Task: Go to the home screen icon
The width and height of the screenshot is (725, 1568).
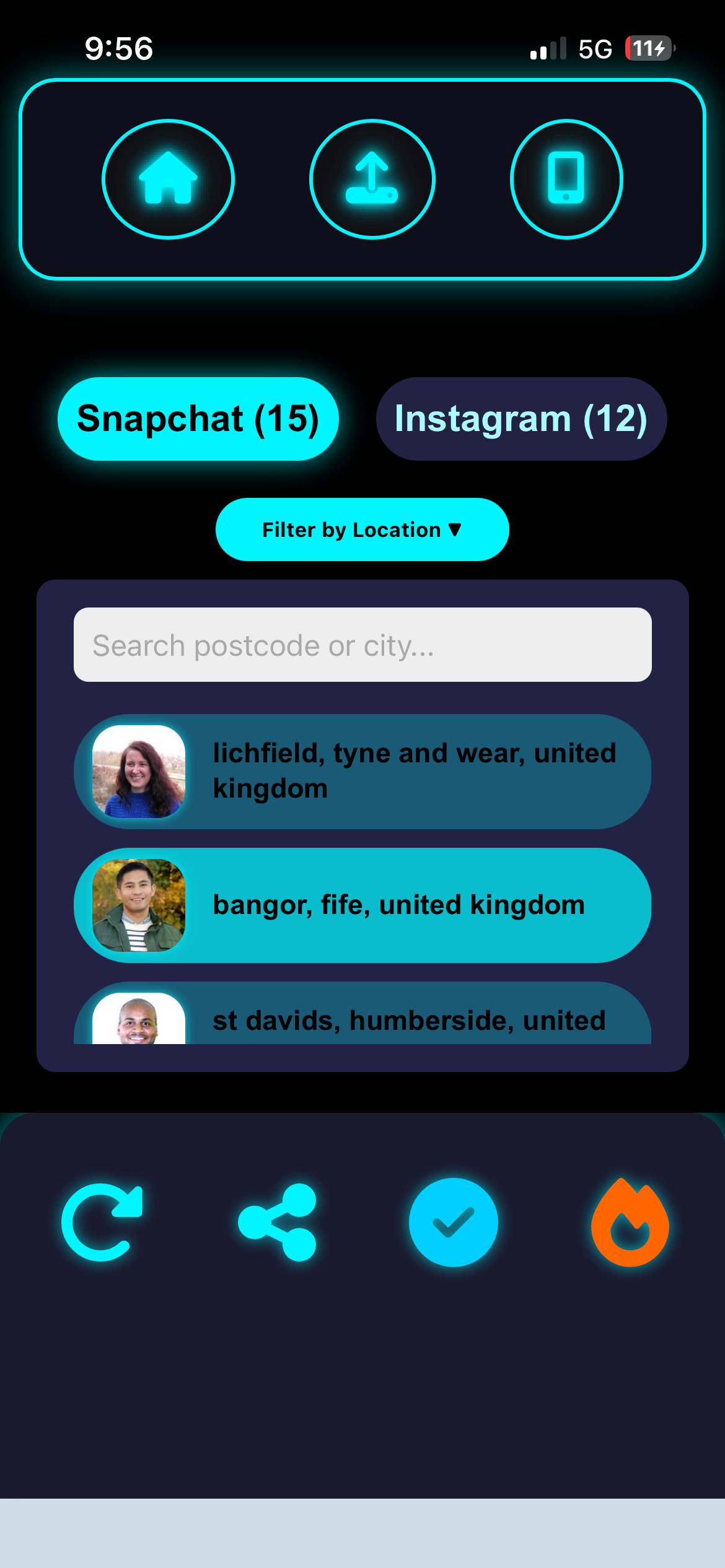Action: pyautogui.click(x=168, y=179)
